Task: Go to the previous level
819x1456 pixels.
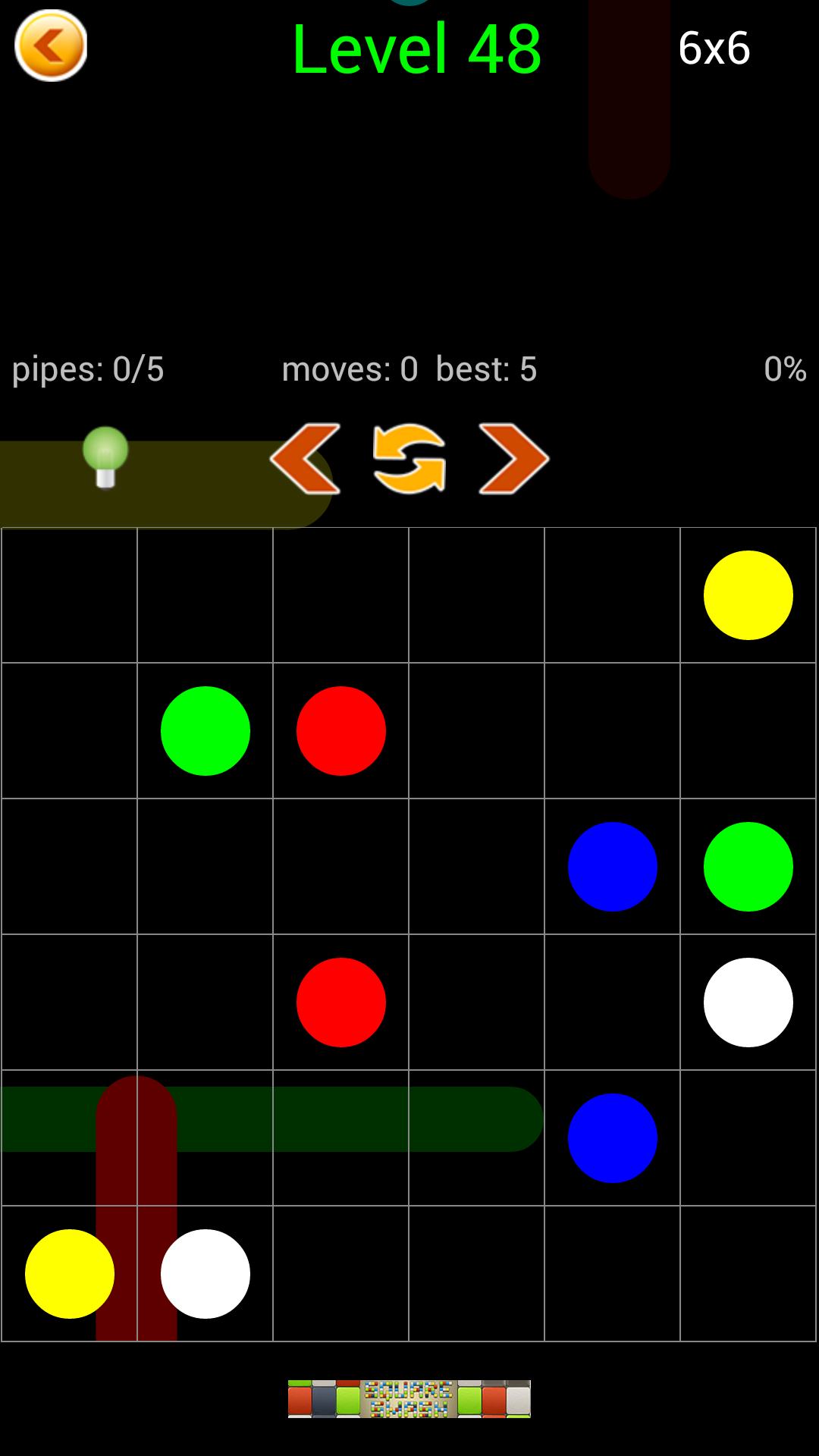Action: pos(305,459)
